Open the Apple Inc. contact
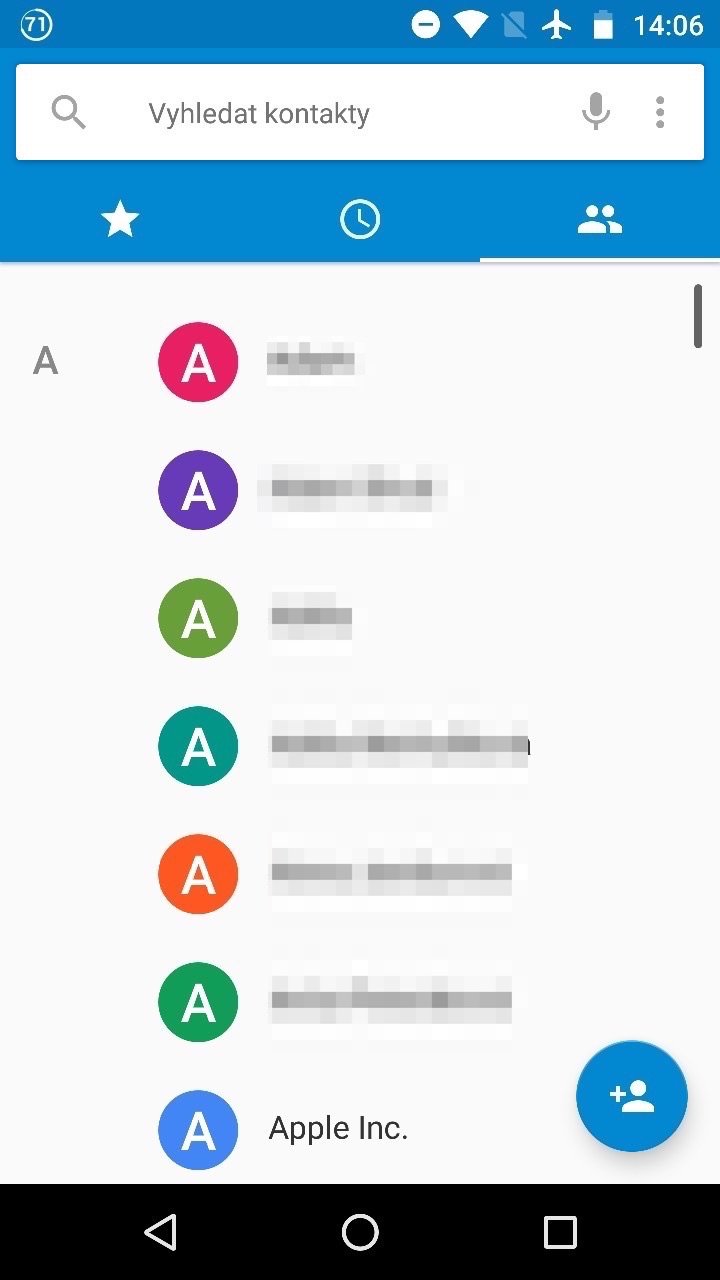Image resolution: width=720 pixels, height=1280 pixels. pos(338,1129)
